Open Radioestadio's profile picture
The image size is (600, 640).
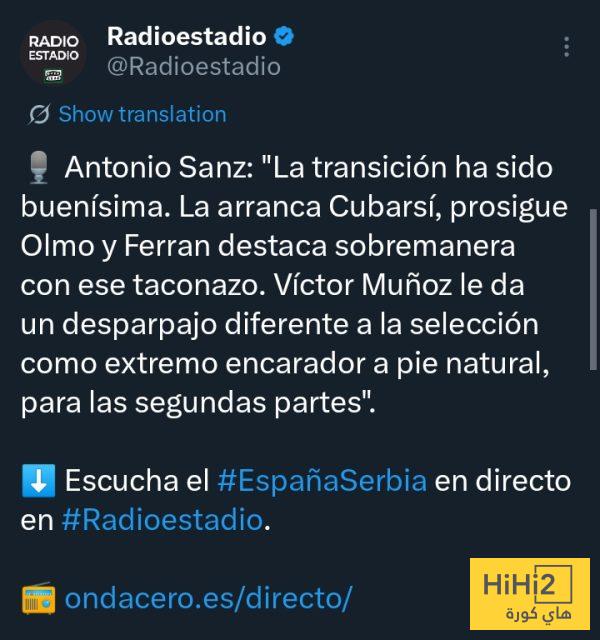(54, 54)
